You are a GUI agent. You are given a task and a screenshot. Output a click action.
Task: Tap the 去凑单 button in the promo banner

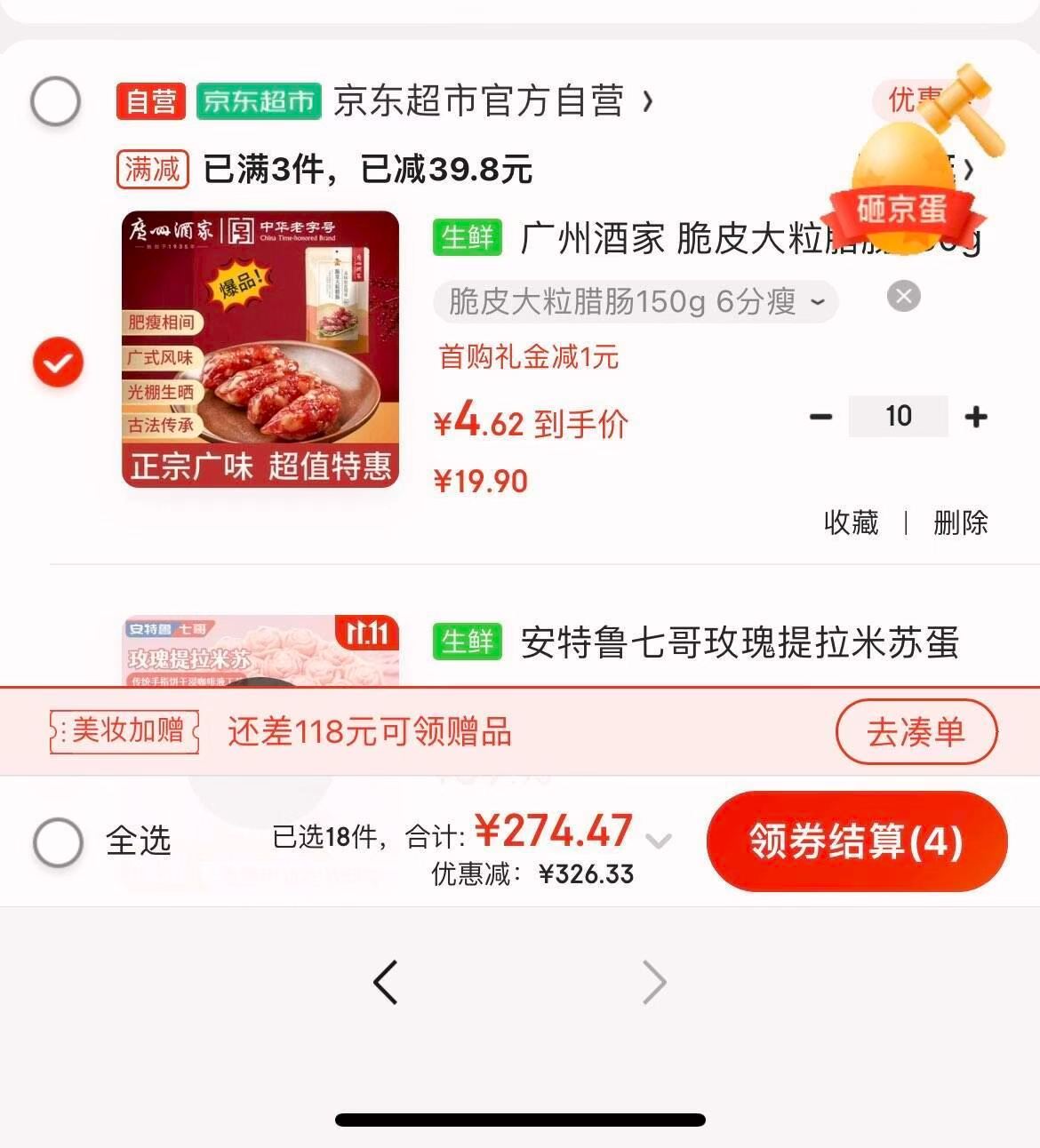click(x=916, y=730)
